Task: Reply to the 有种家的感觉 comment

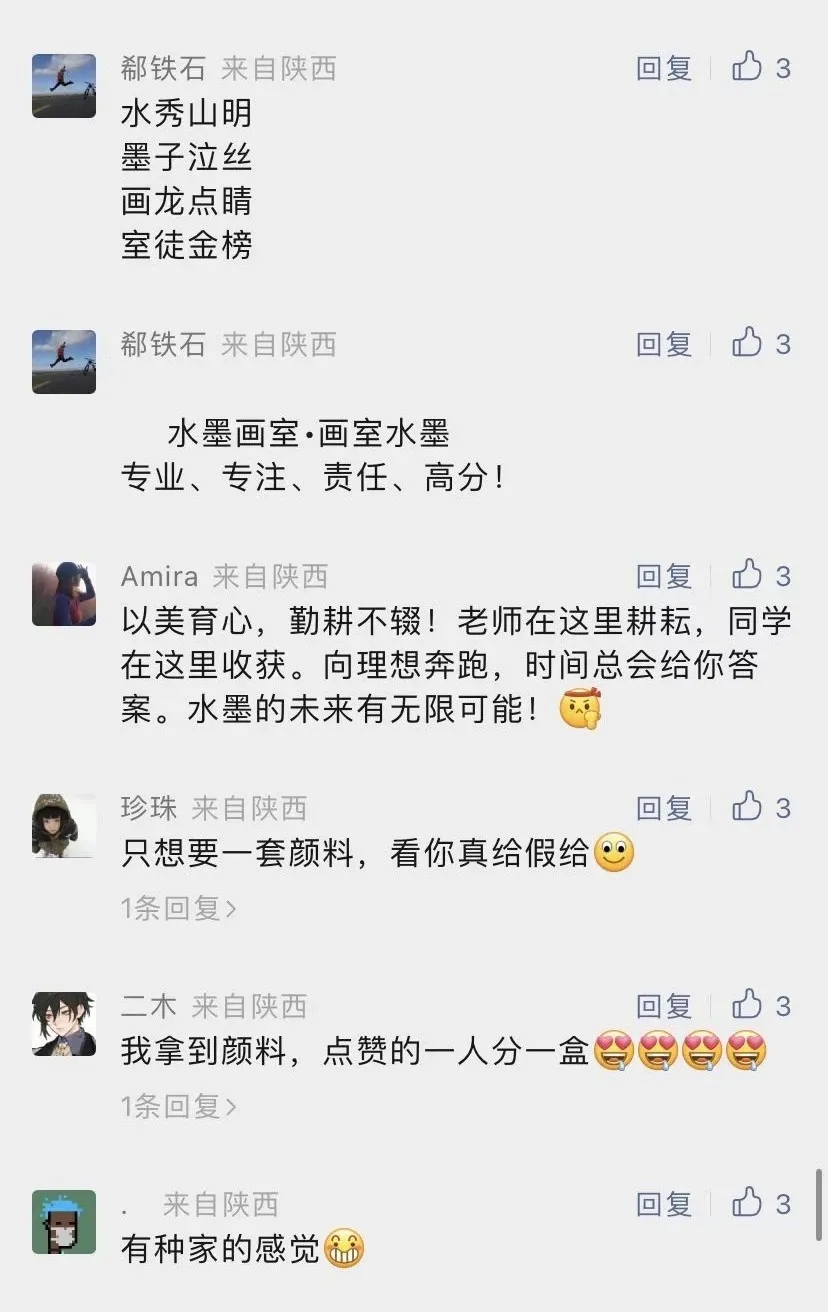Action: click(x=664, y=1204)
